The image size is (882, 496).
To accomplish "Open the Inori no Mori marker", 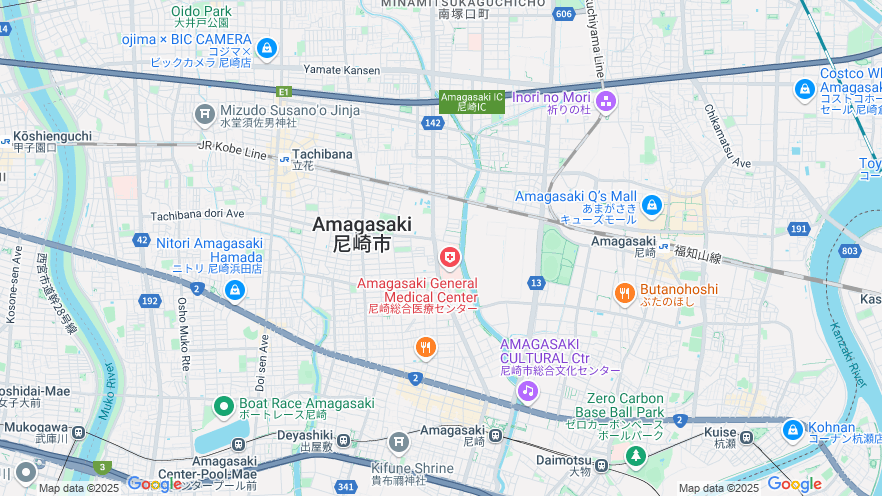I will (605, 101).
